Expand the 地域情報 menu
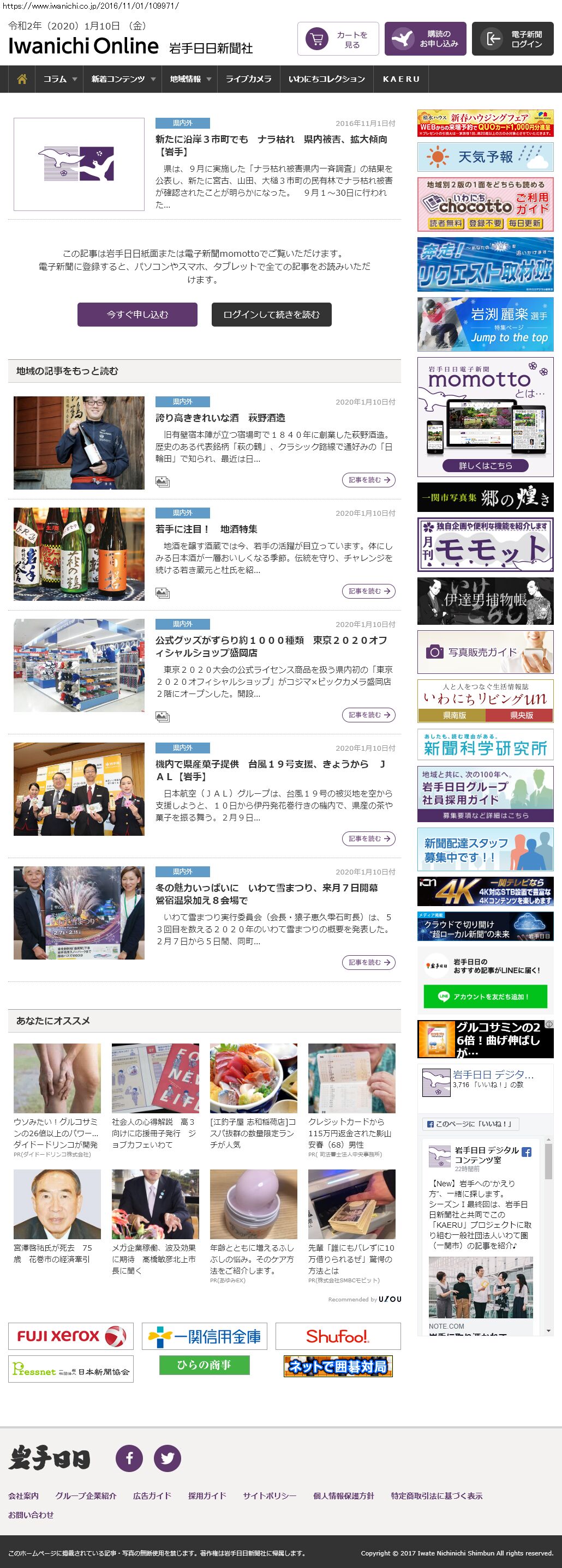562x1568 pixels. pyautogui.click(x=190, y=79)
